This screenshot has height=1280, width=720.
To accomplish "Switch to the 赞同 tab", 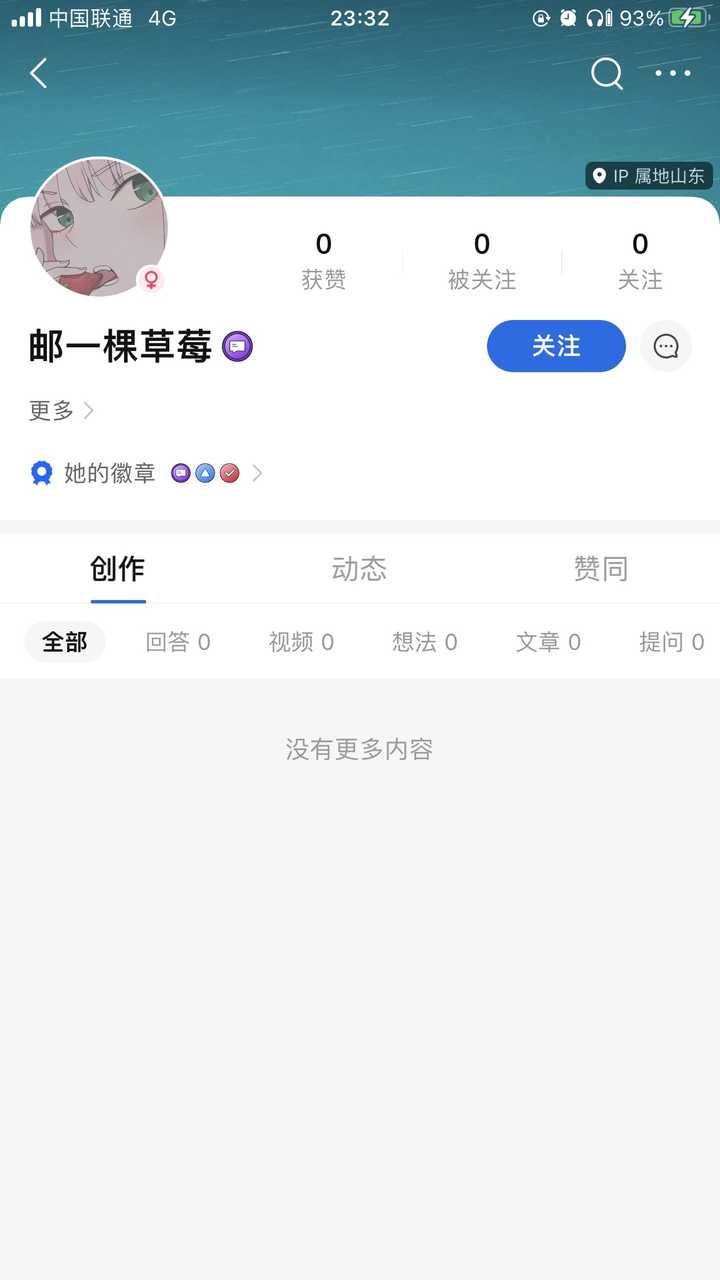I will pos(600,569).
